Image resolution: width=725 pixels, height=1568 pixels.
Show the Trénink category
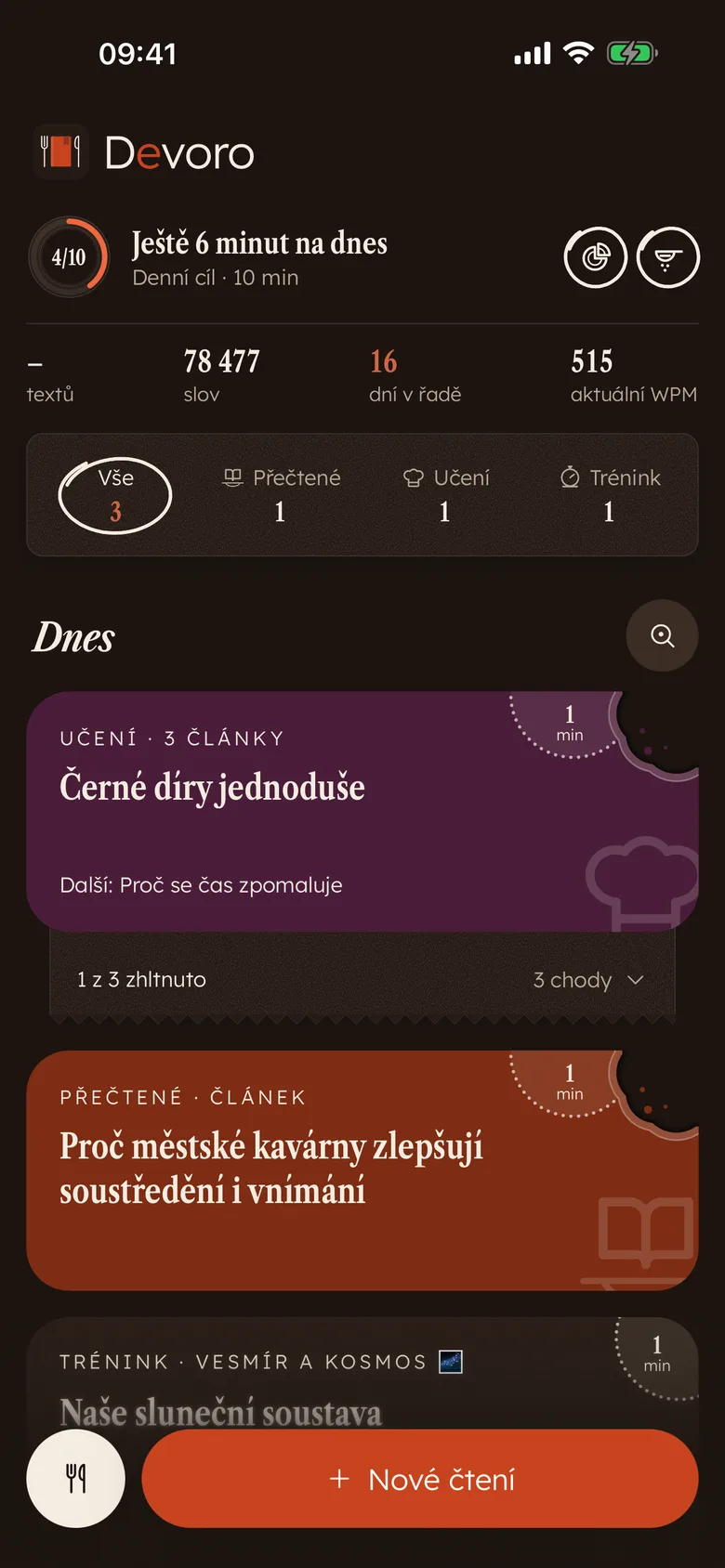610,495
